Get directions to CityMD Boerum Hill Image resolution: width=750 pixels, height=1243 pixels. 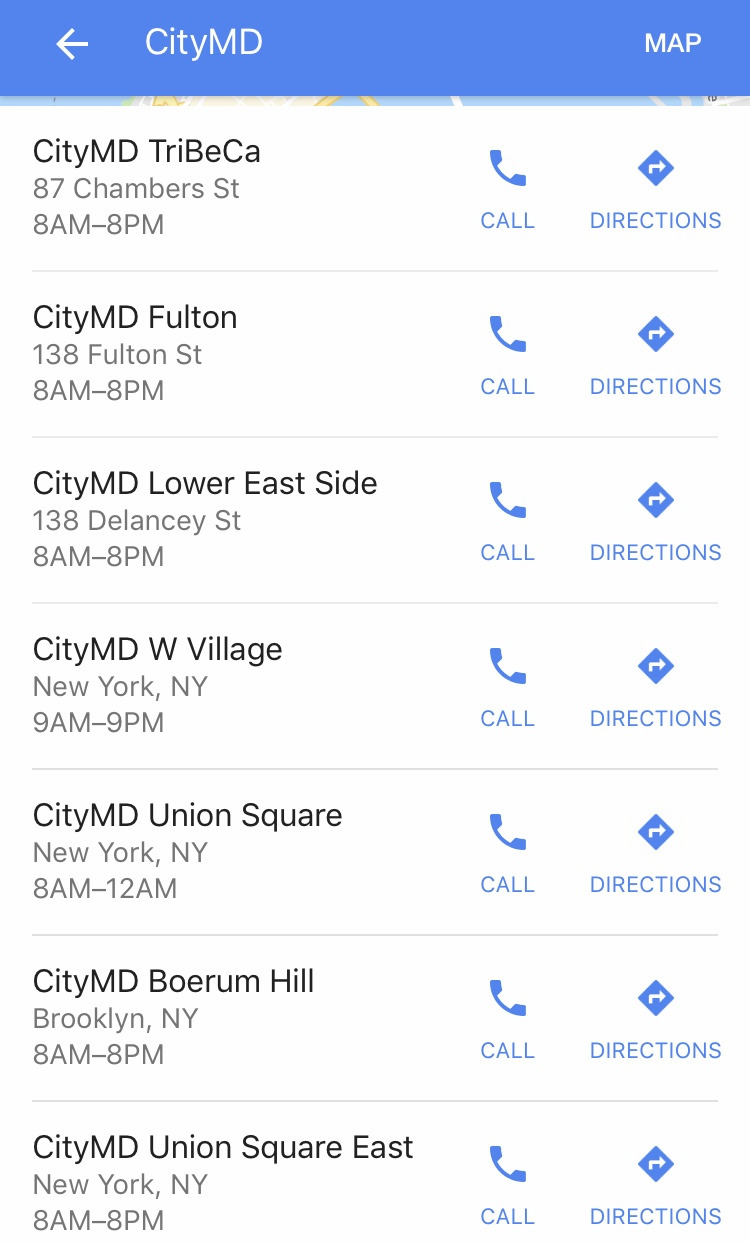(x=655, y=1018)
